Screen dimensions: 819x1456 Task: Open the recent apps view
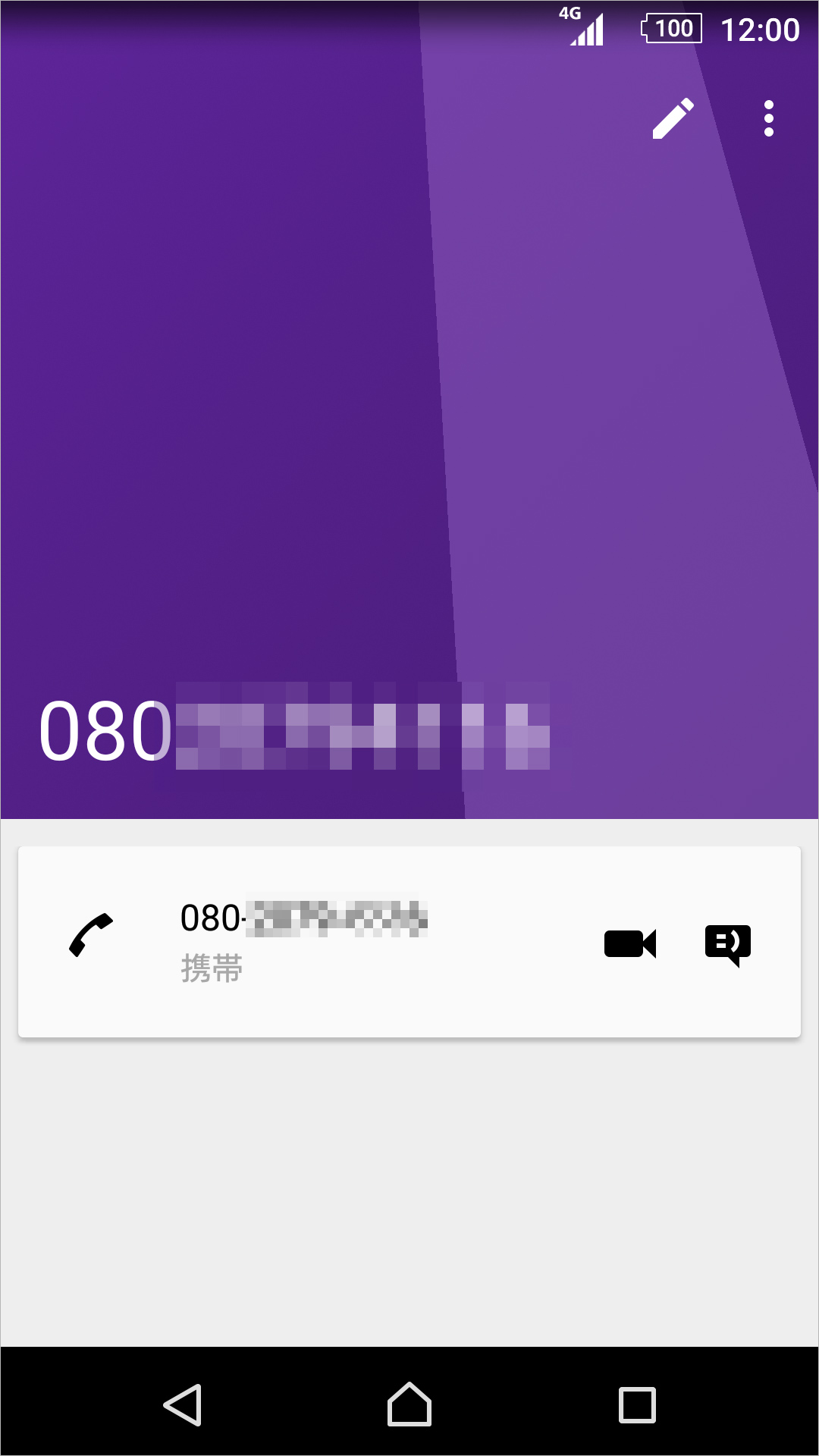[637, 1404]
